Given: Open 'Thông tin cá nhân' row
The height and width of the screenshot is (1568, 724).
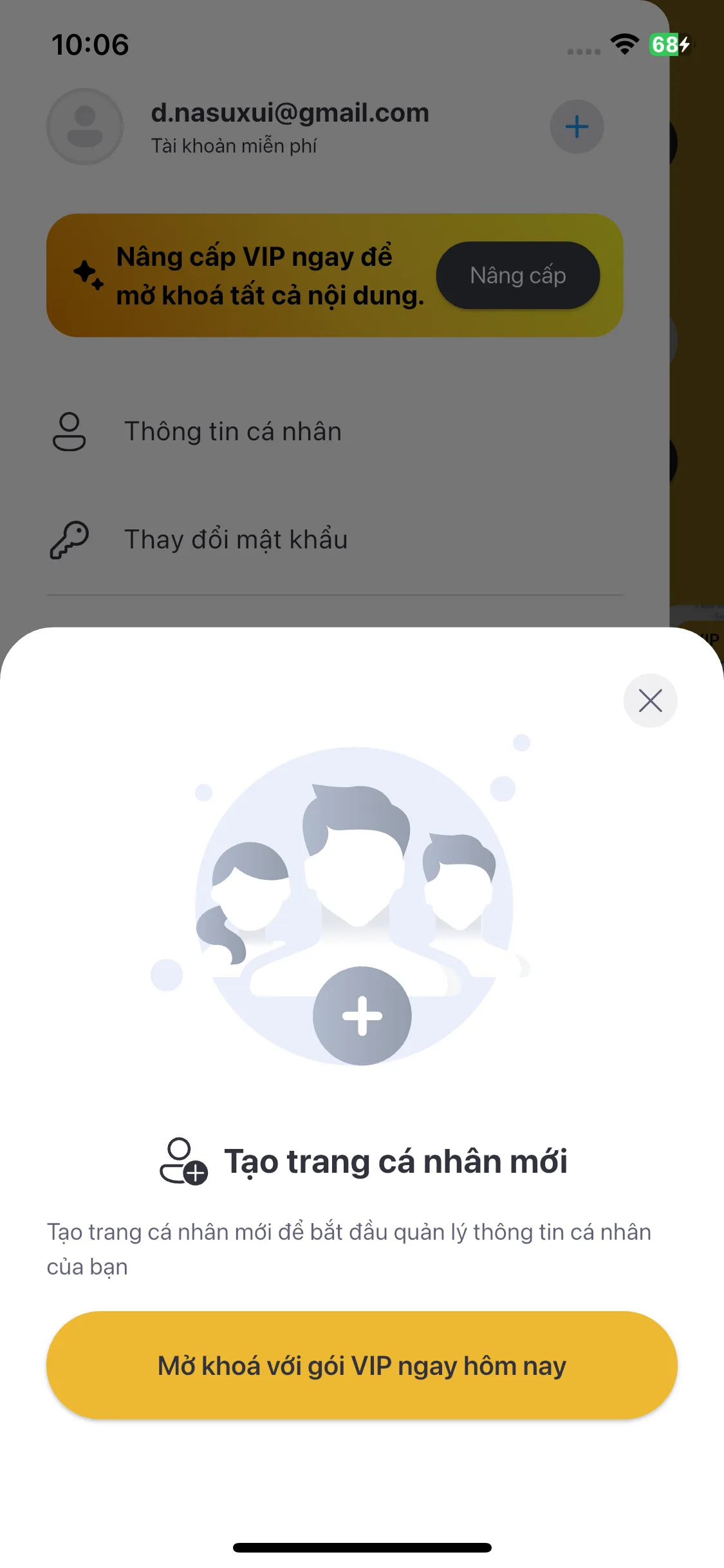Looking at the screenshot, I should [x=233, y=431].
